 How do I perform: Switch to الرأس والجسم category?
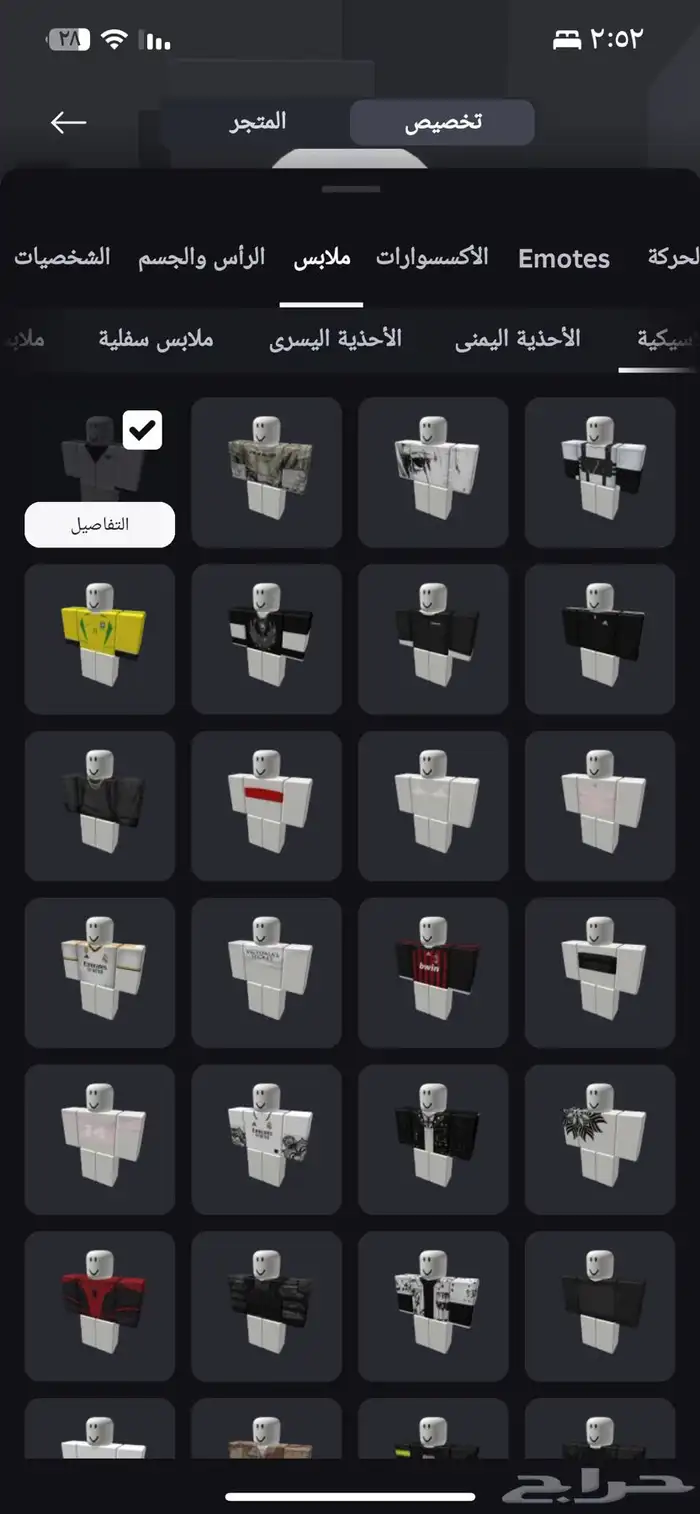[x=201, y=257]
